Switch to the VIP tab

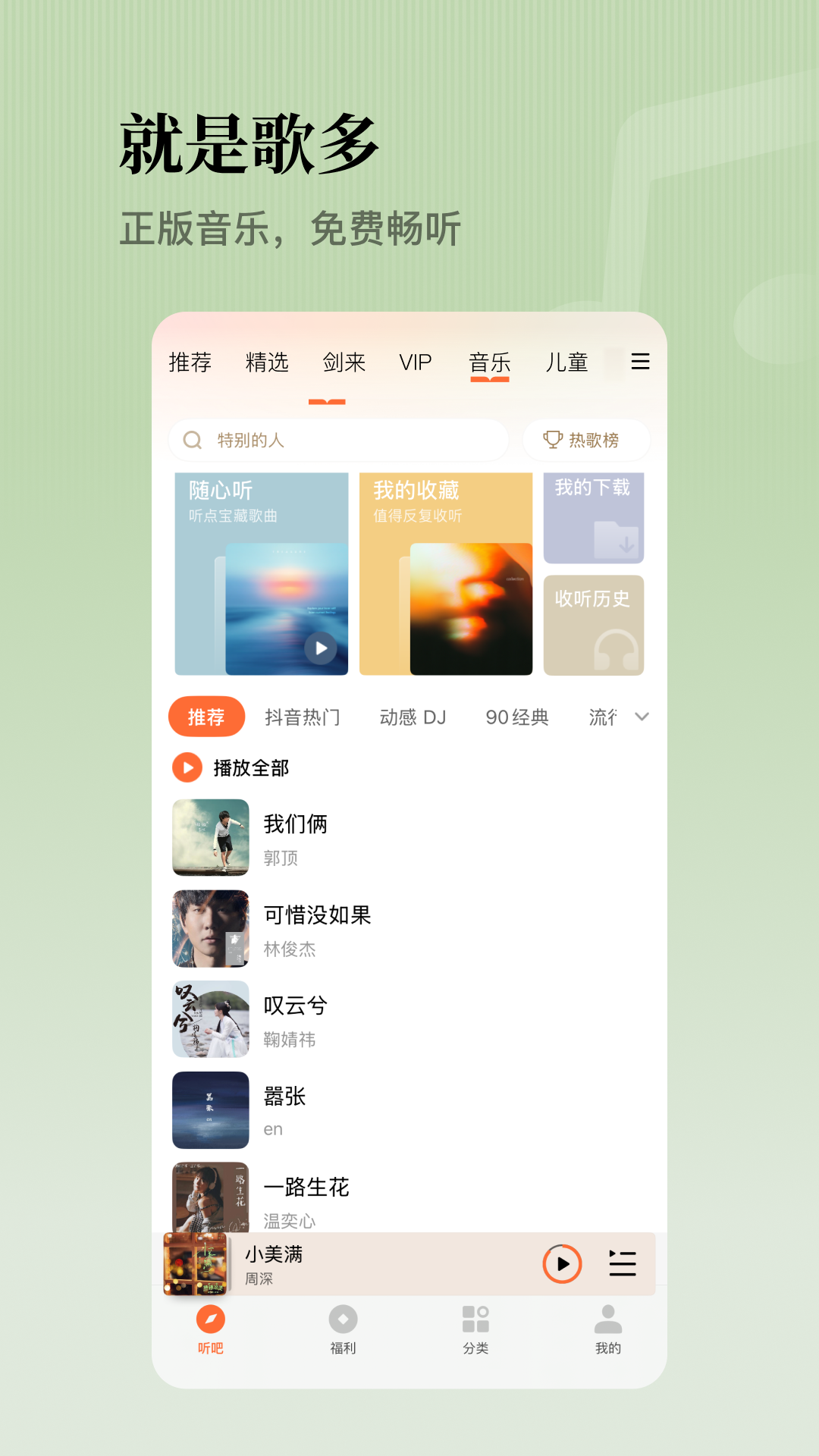[414, 362]
